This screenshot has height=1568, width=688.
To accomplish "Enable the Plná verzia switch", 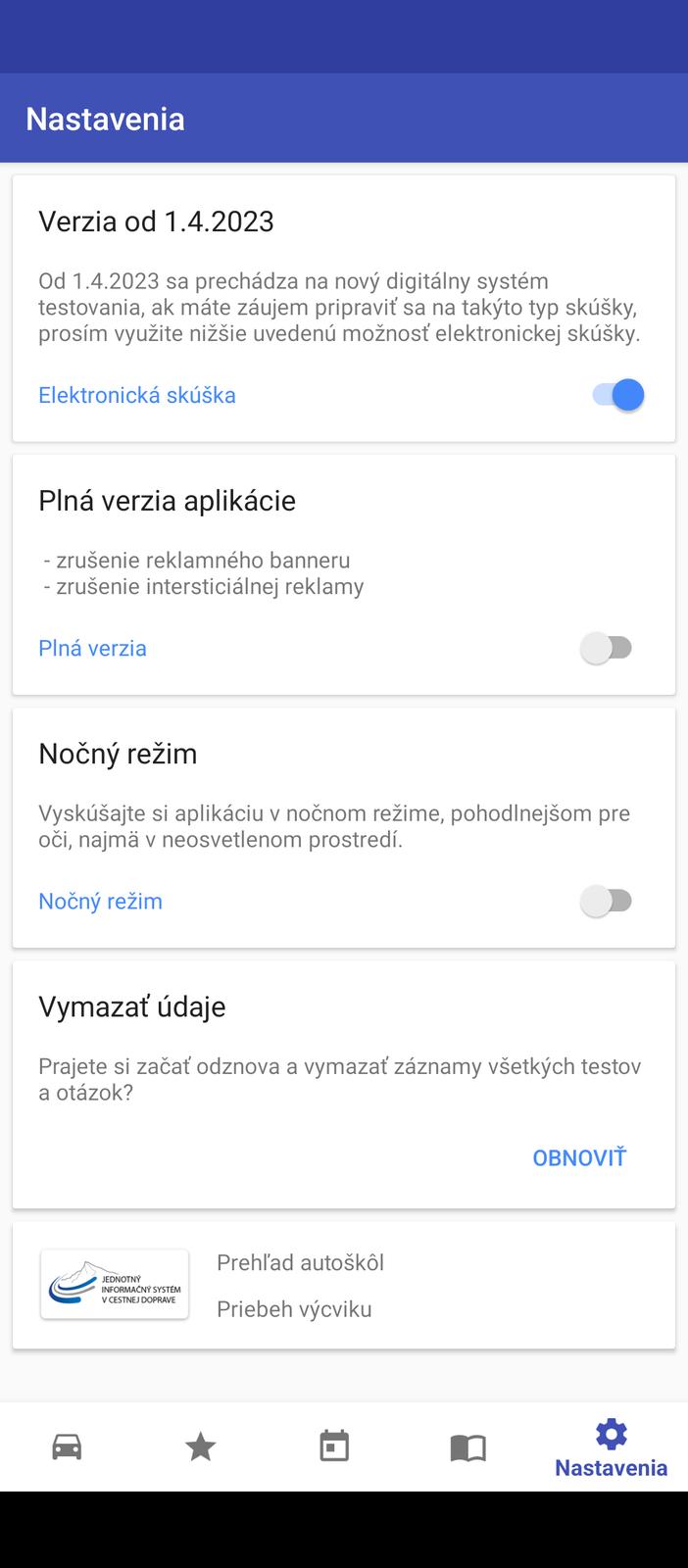I will [x=607, y=648].
